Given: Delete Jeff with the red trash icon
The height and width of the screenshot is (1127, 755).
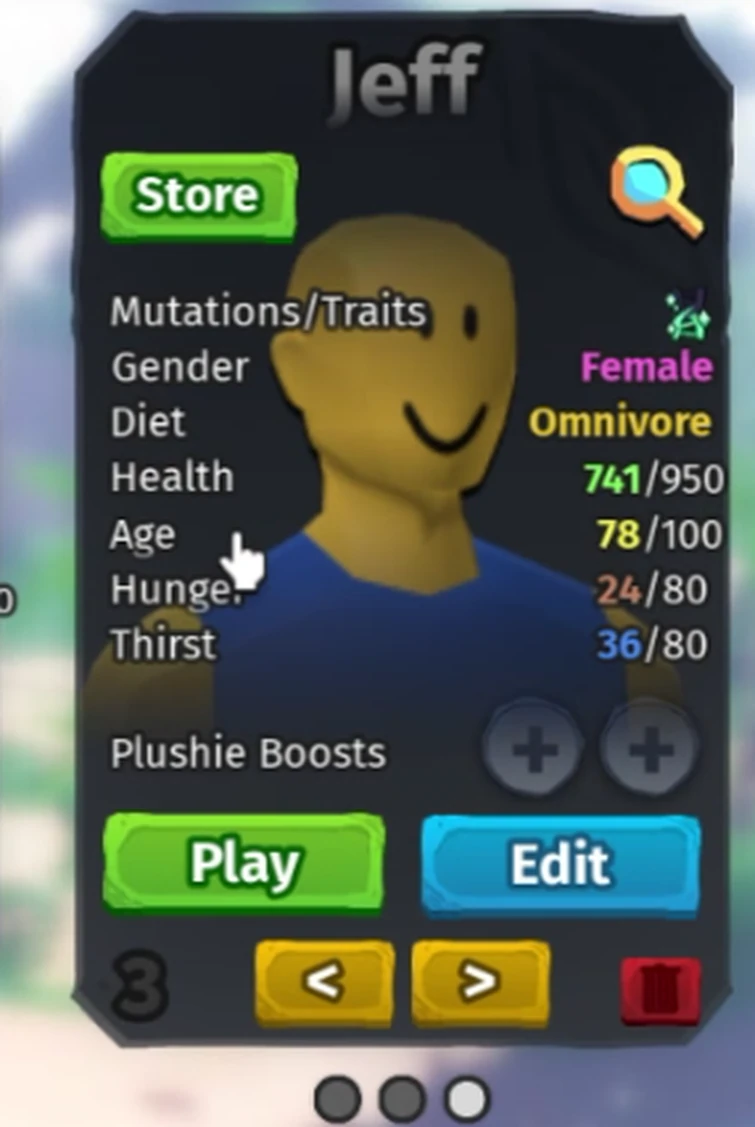Looking at the screenshot, I should 660,988.
